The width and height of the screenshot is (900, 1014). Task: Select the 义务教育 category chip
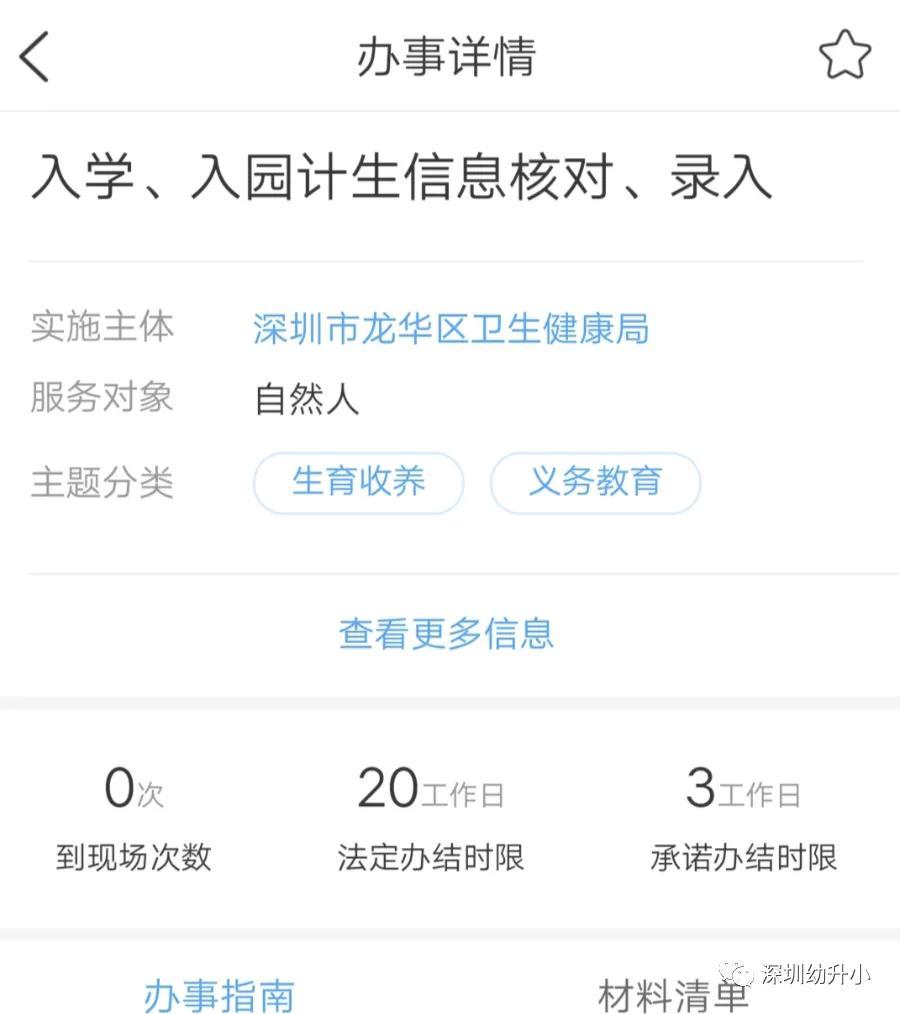click(x=595, y=482)
